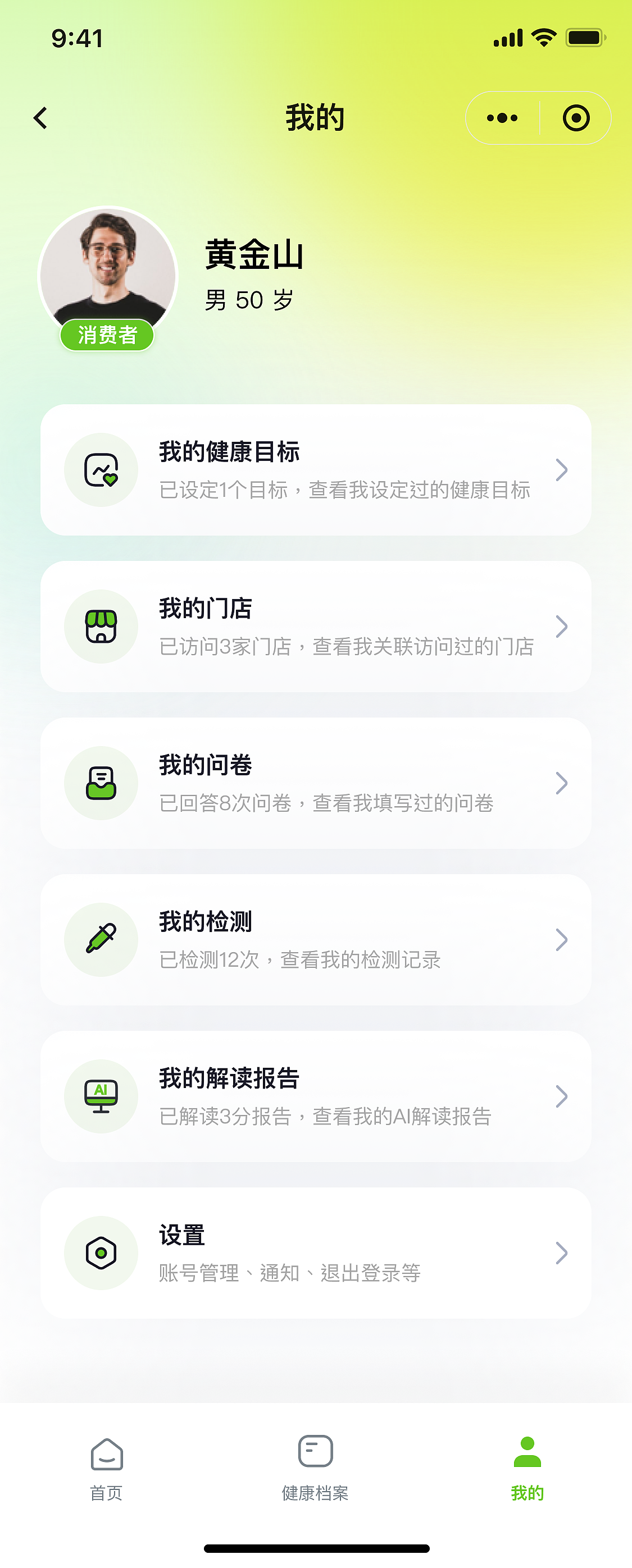Click the folder icon on 健康档案 tab
This screenshot has width=632, height=1568.
tap(314, 1452)
